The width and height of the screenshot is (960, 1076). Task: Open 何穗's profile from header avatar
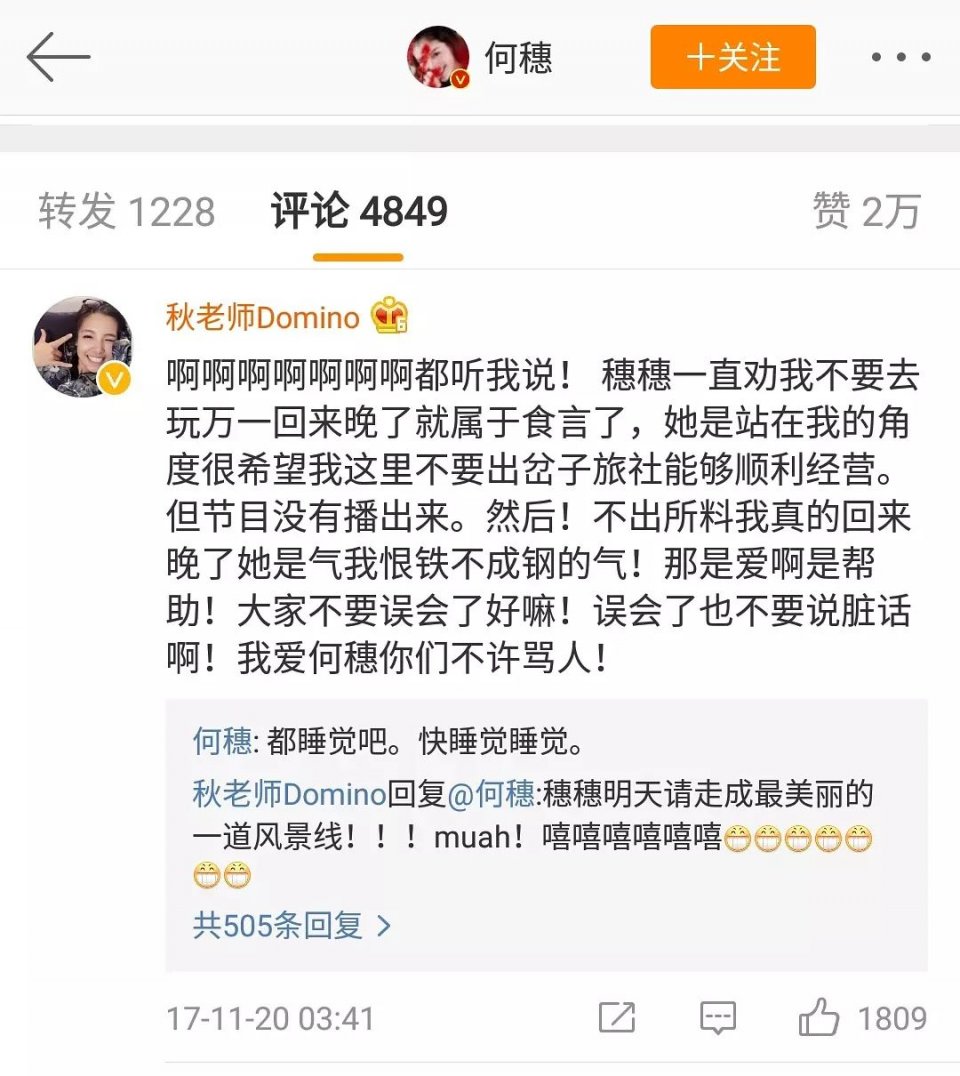pyautogui.click(x=439, y=57)
